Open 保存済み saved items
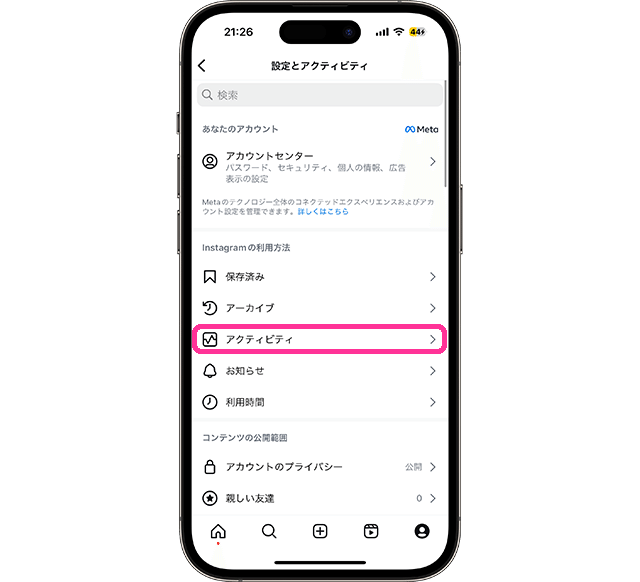This screenshot has height=582, width=640. click(319, 277)
